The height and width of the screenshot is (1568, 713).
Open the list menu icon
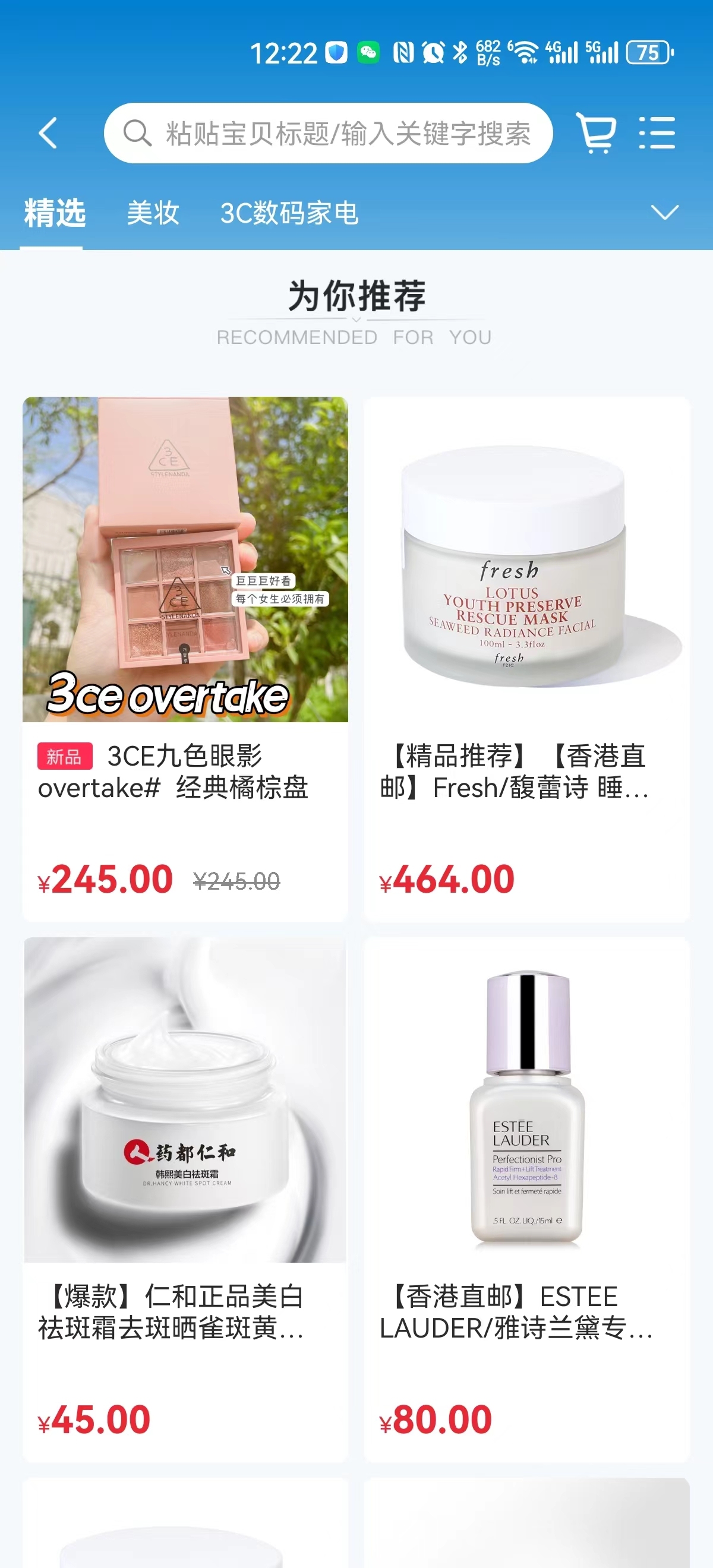click(658, 132)
